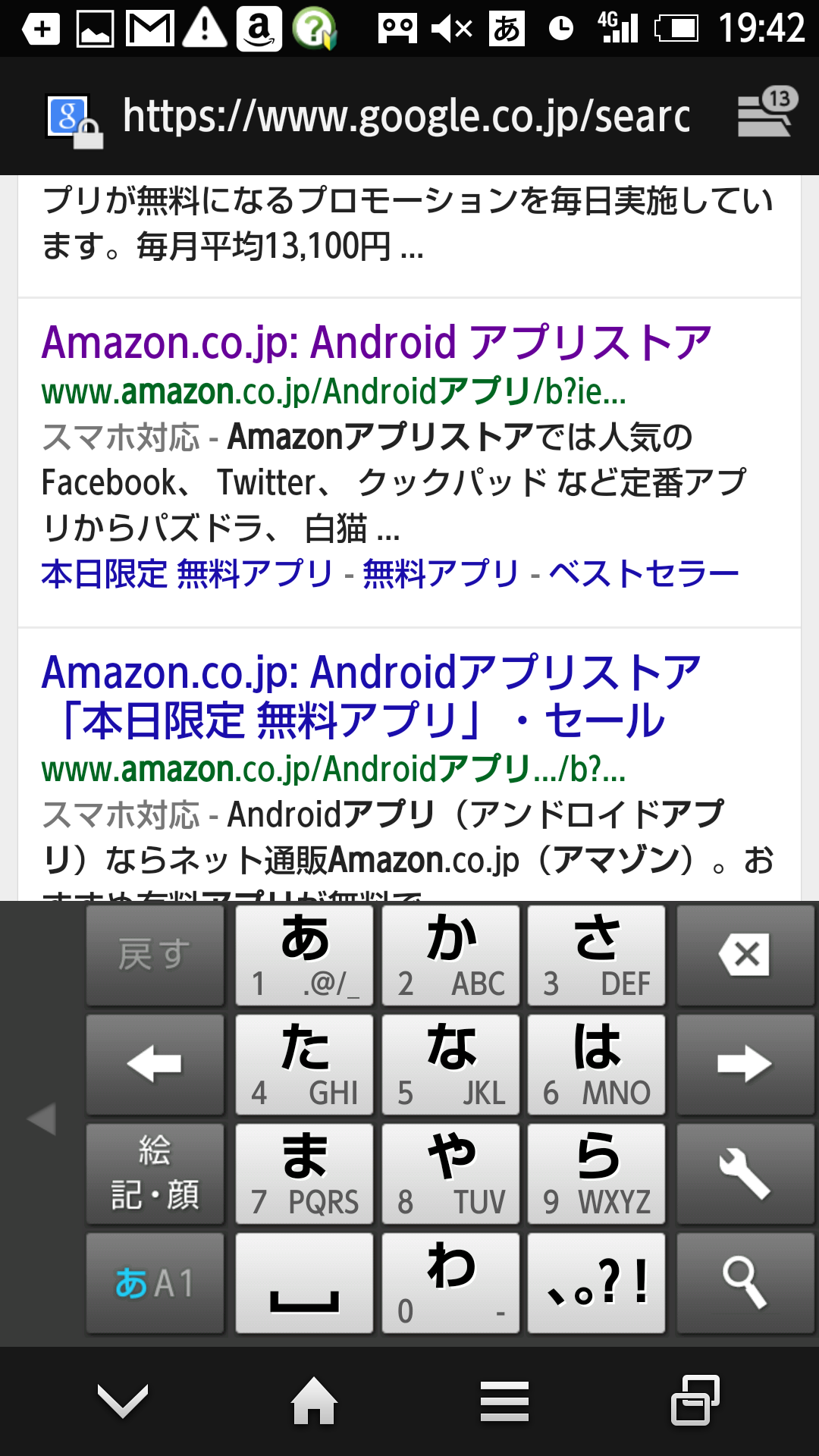Tap the keyboard backspace key
The image size is (819, 1456).
(x=745, y=955)
